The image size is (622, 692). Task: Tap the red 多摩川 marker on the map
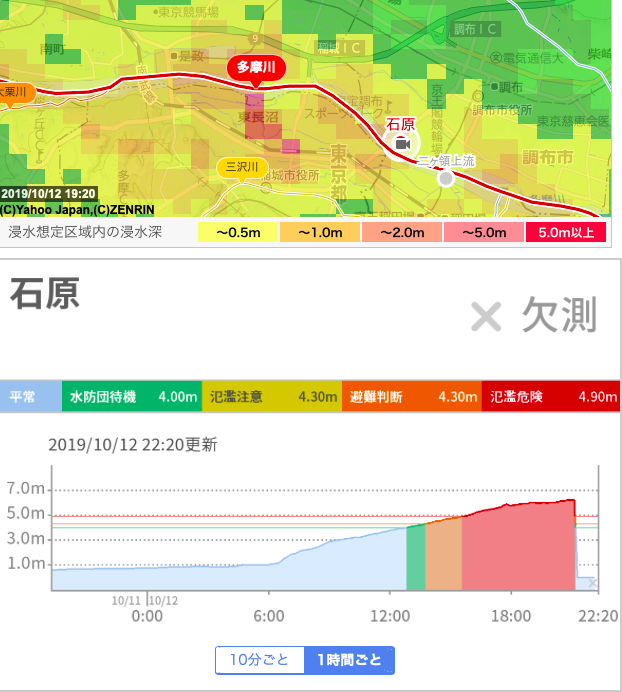tap(255, 69)
